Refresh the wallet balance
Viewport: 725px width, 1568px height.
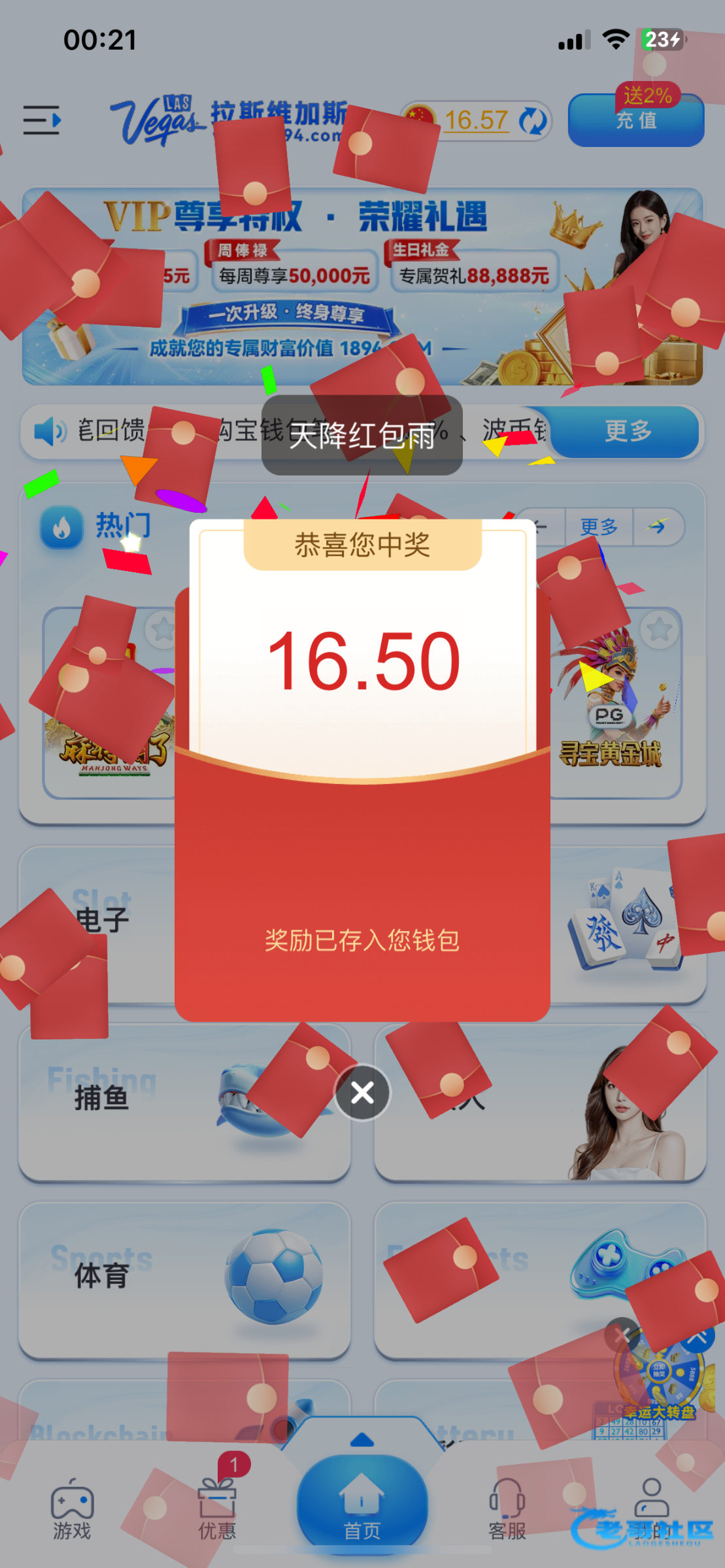[533, 121]
